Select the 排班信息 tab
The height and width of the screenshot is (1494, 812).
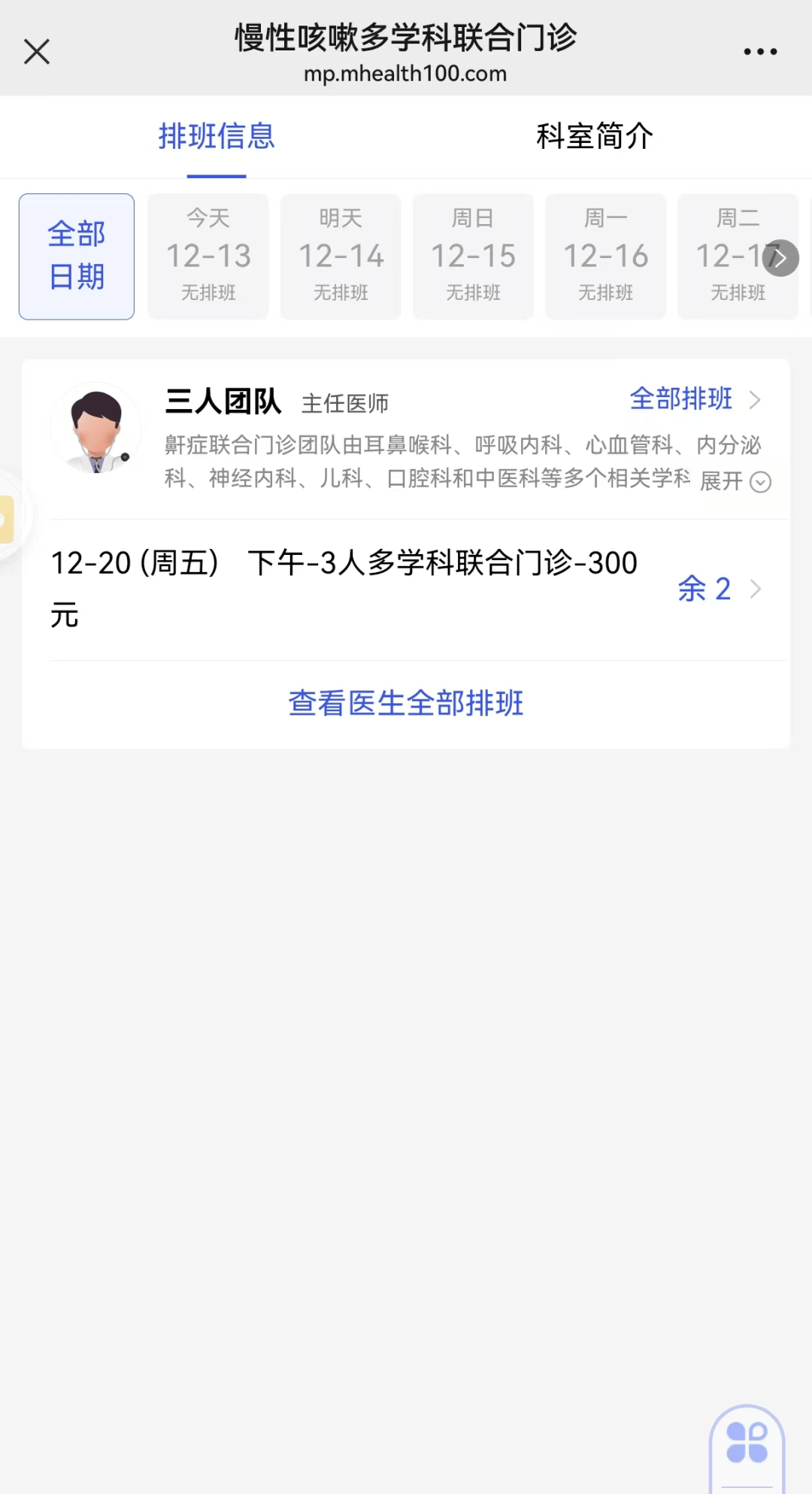tap(217, 137)
